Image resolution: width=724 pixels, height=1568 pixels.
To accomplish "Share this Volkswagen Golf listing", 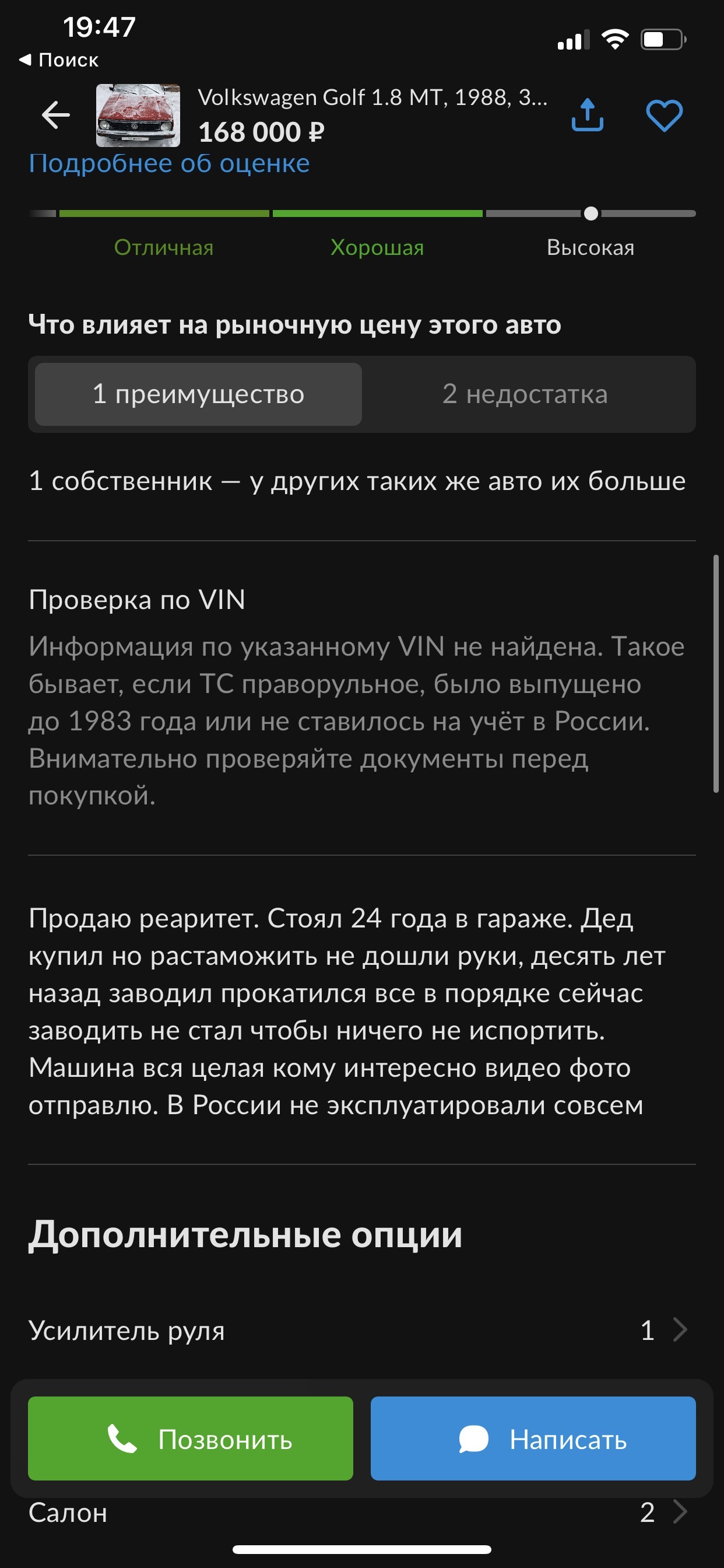I will click(x=587, y=115).
